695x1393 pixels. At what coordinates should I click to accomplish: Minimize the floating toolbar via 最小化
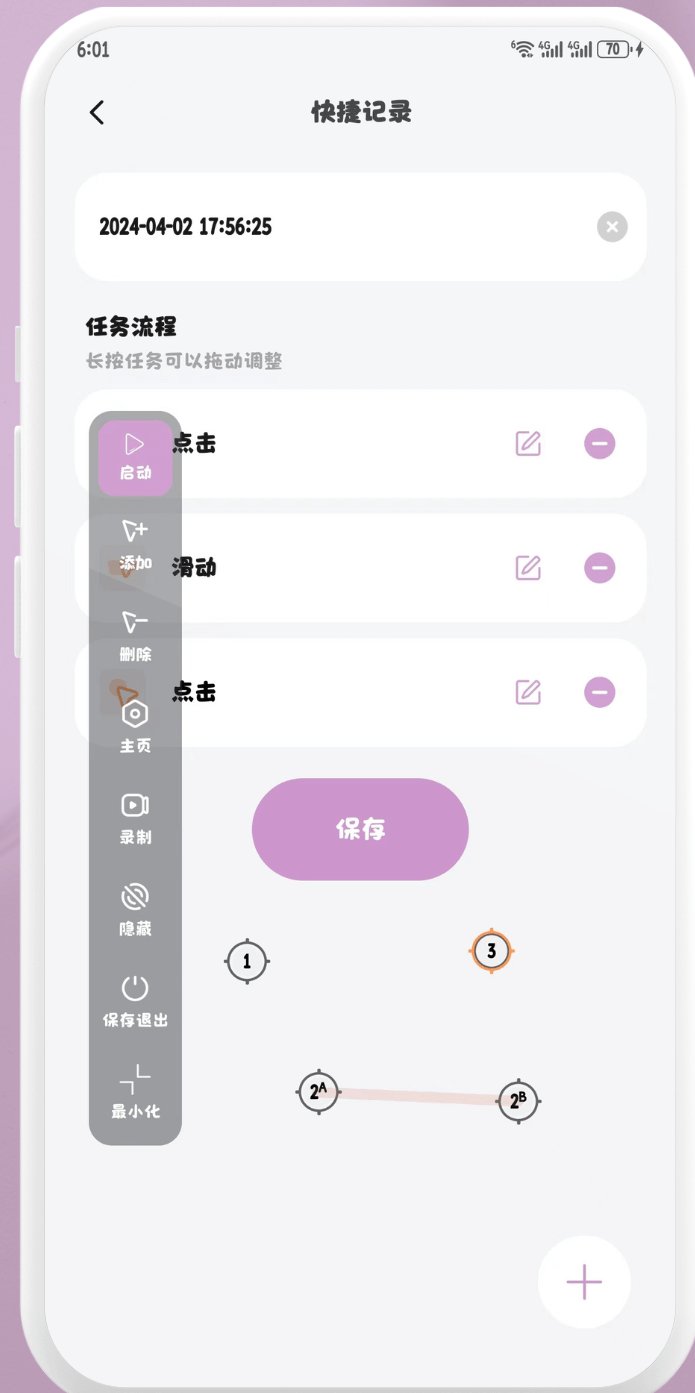135,1092
